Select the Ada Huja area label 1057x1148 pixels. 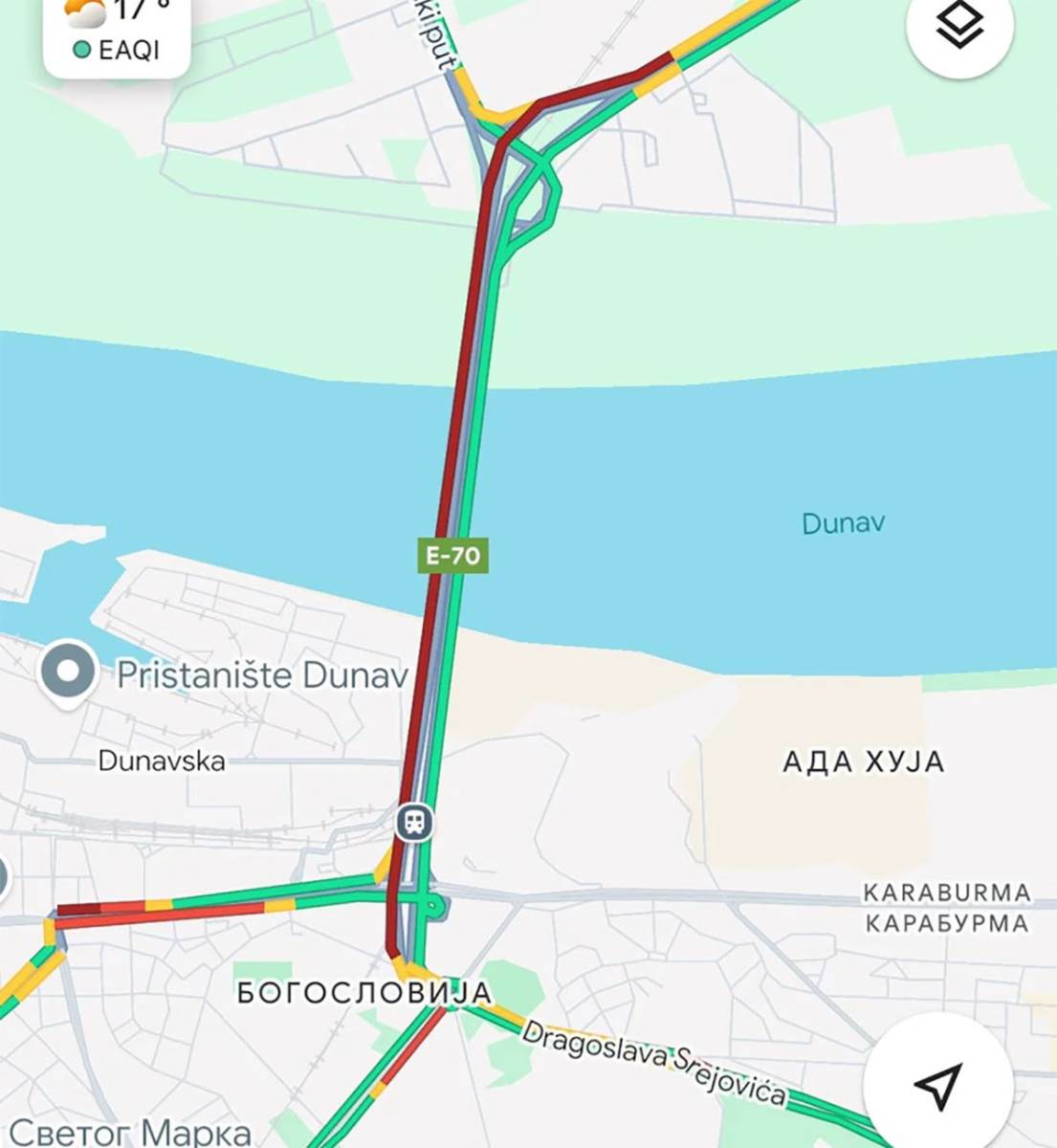[862, 762]
